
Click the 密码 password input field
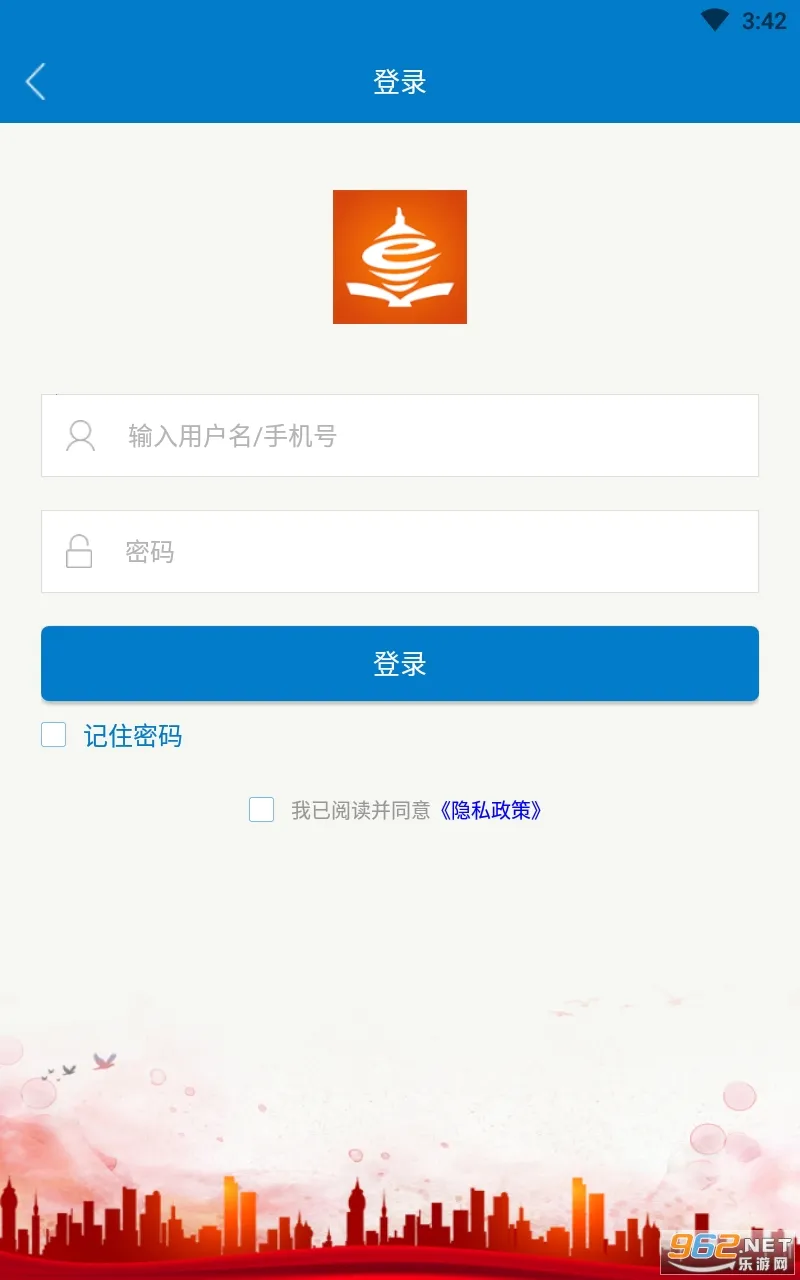[400, 551]
